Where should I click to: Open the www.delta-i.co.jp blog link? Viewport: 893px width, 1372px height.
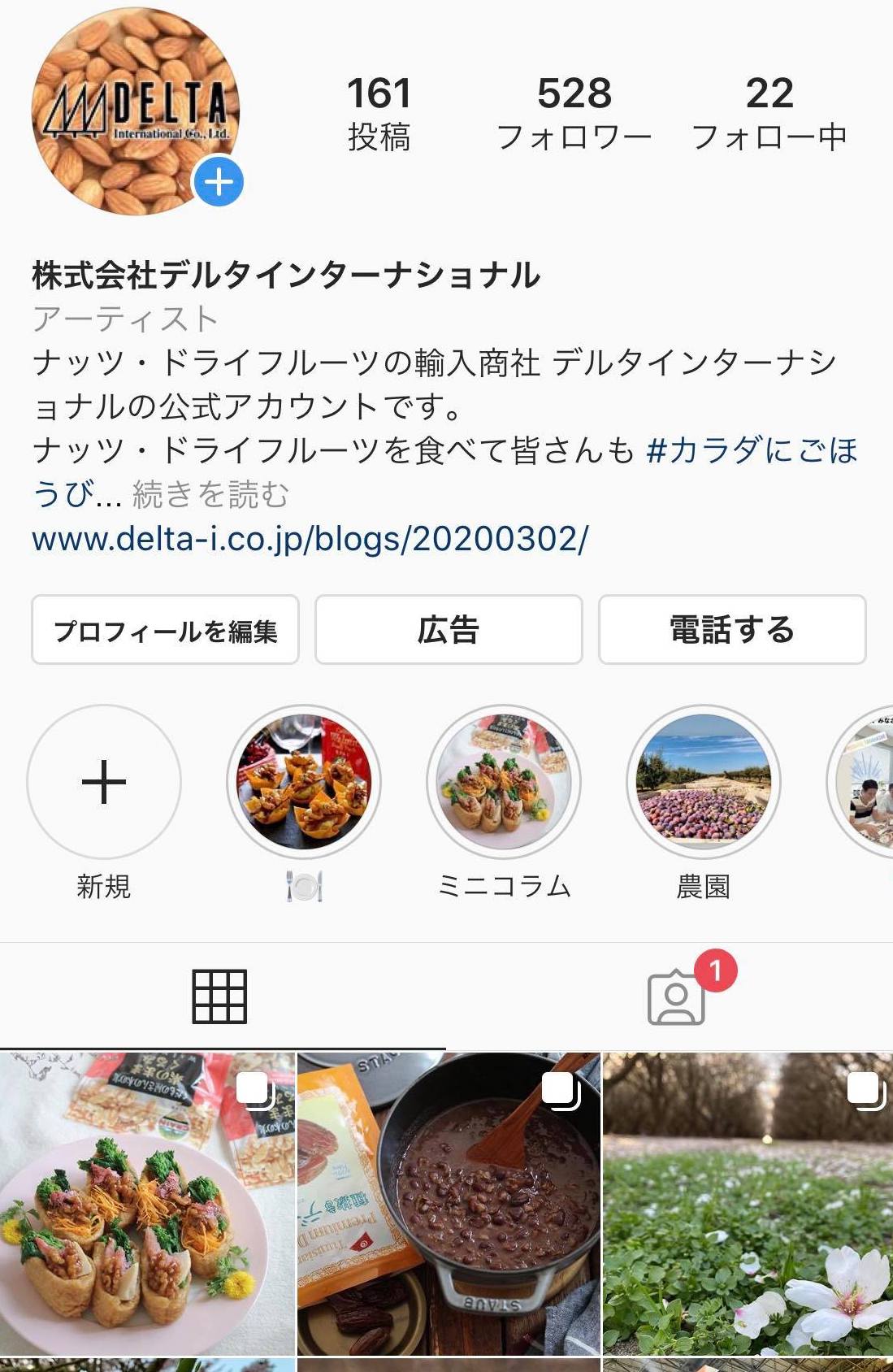[x=310, y=539]
